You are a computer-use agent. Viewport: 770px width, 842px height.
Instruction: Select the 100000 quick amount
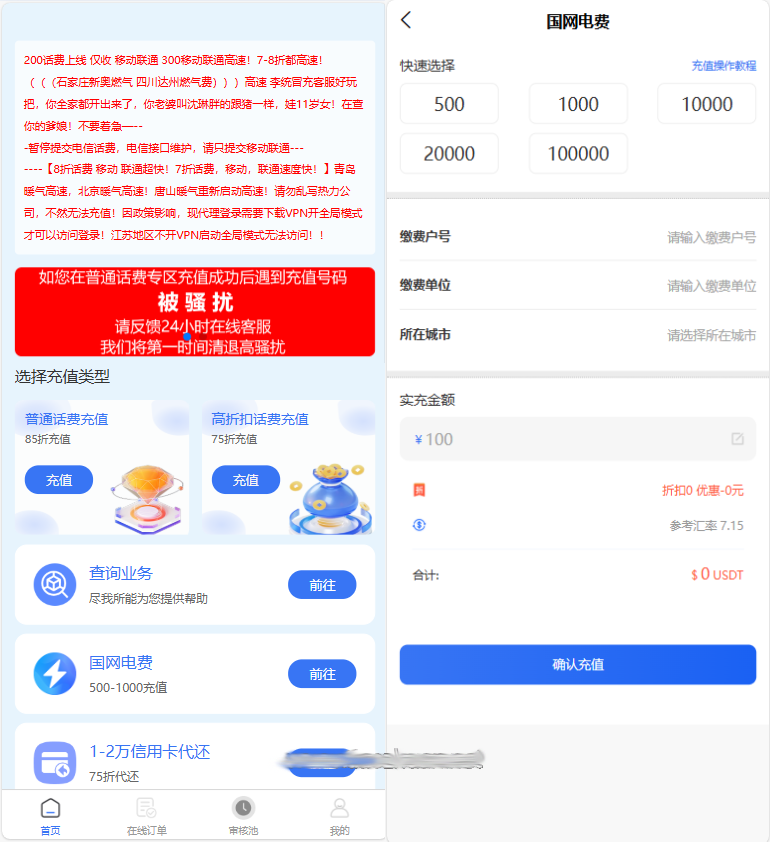(x=578, y=154)
